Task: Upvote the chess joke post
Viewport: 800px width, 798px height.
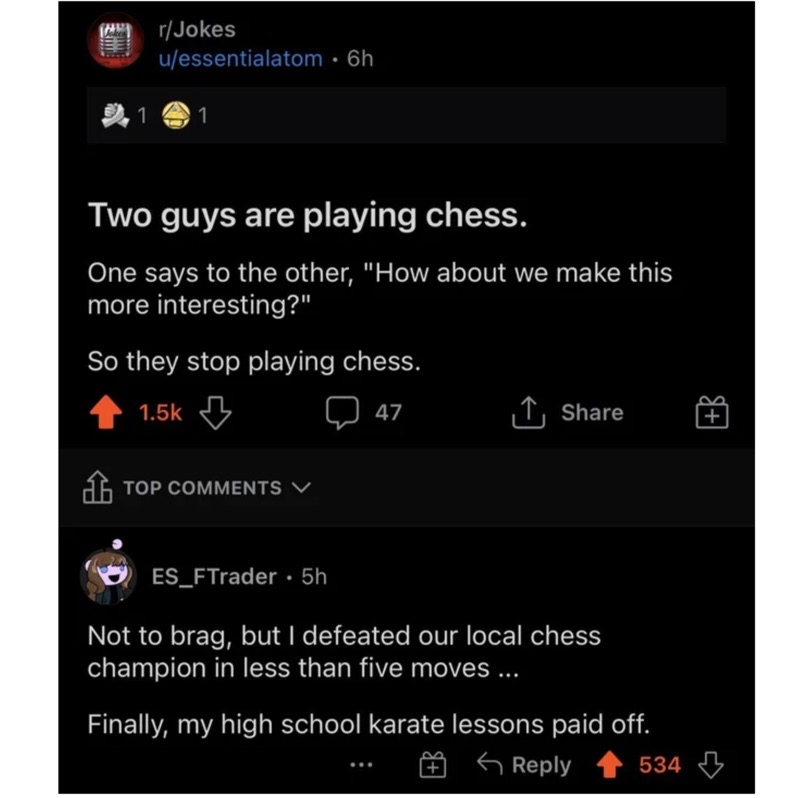Action: tap(107, 412)
